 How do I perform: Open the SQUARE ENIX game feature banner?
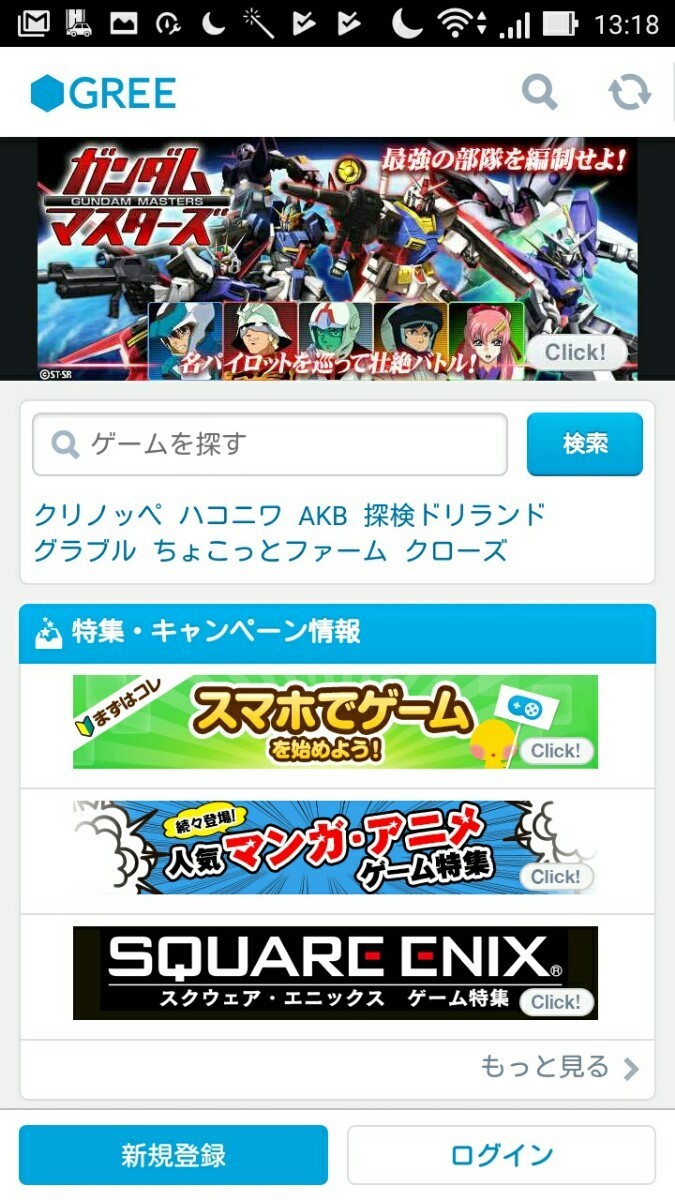[335, 973]
